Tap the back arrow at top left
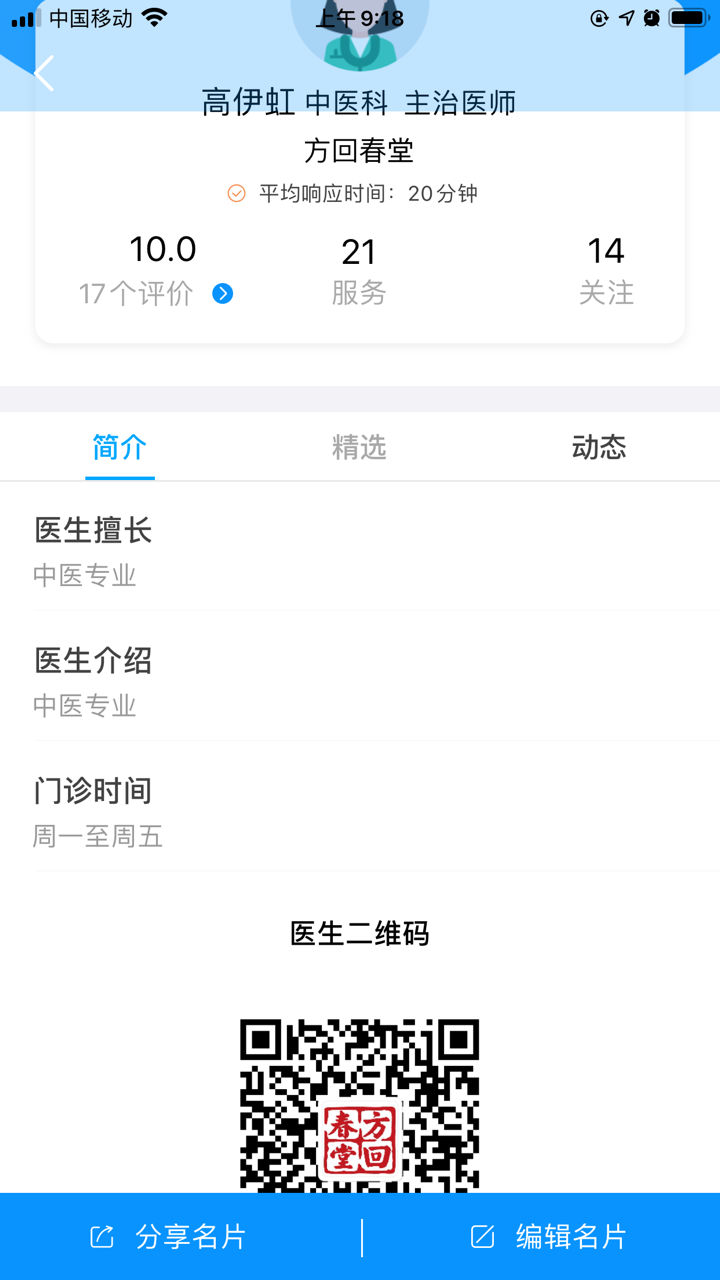The height and width of the screenshot is (1280, 720). point(45,72)
